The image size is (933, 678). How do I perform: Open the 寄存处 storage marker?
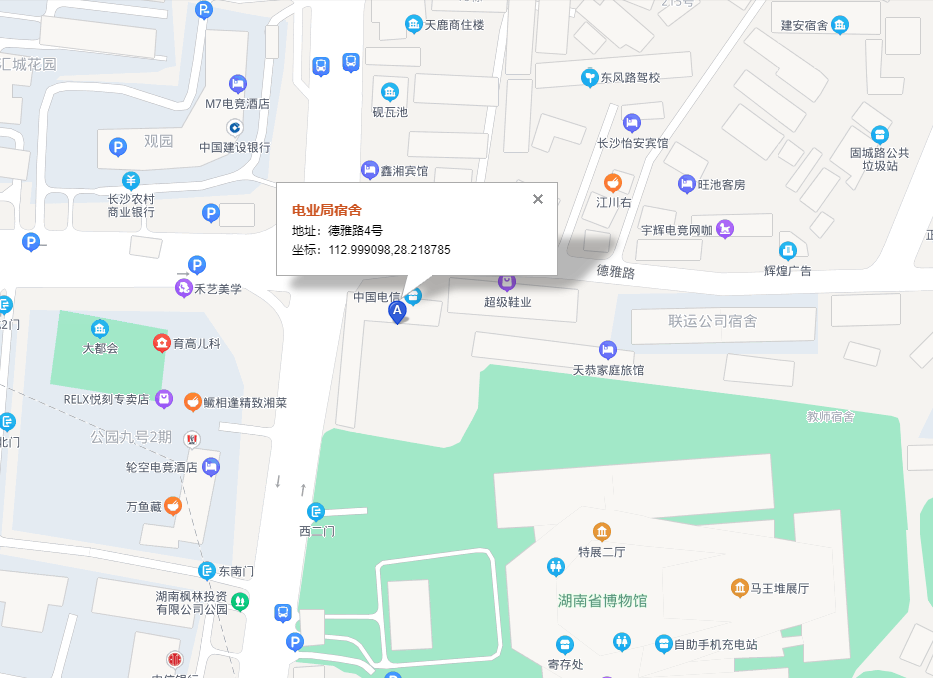[x=565, y=644]
